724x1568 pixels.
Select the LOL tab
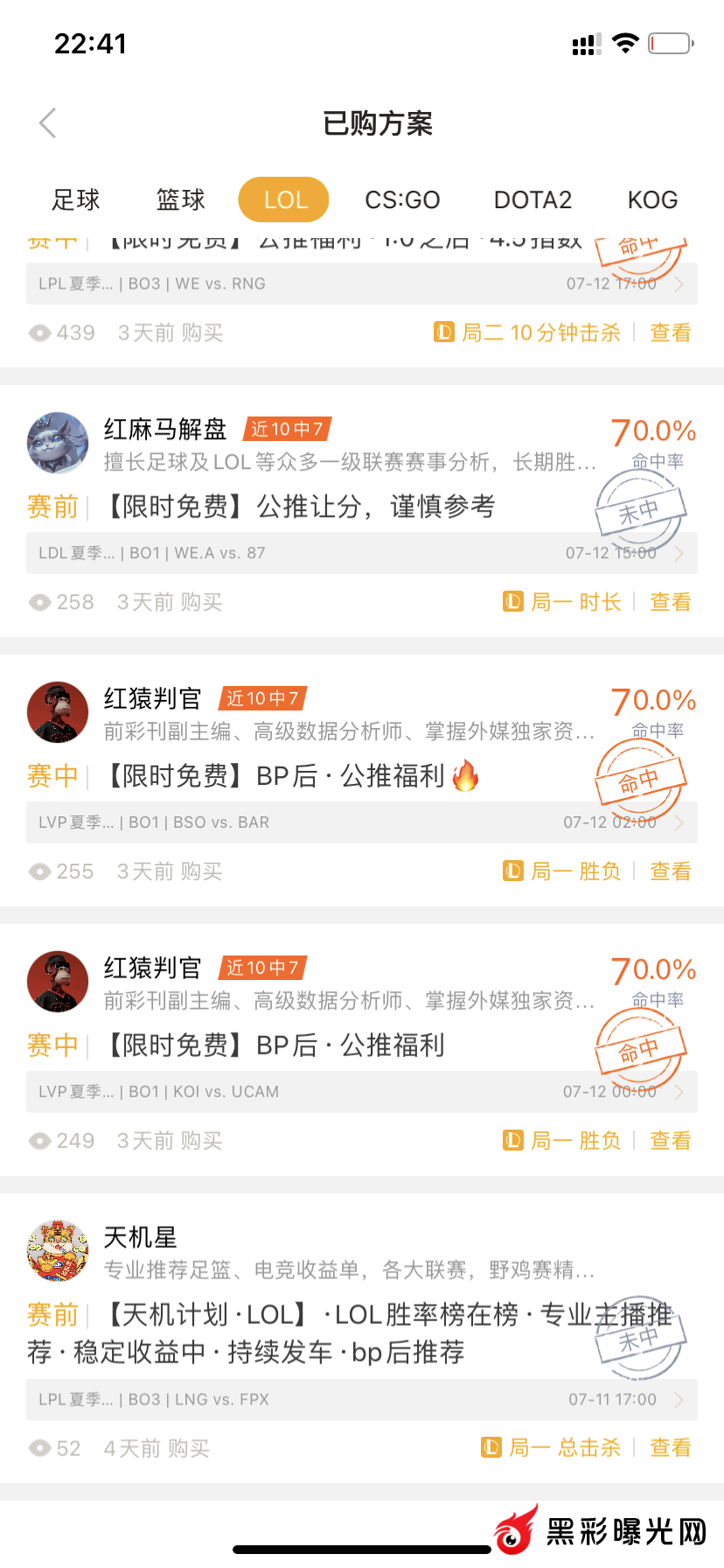pyautogui.click(x=284, y=200)
